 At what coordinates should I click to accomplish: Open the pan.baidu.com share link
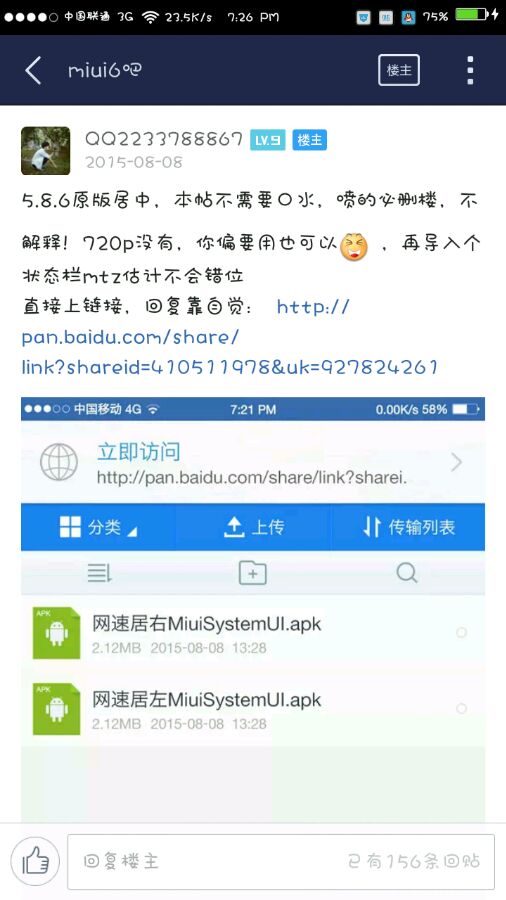(229, 337)
